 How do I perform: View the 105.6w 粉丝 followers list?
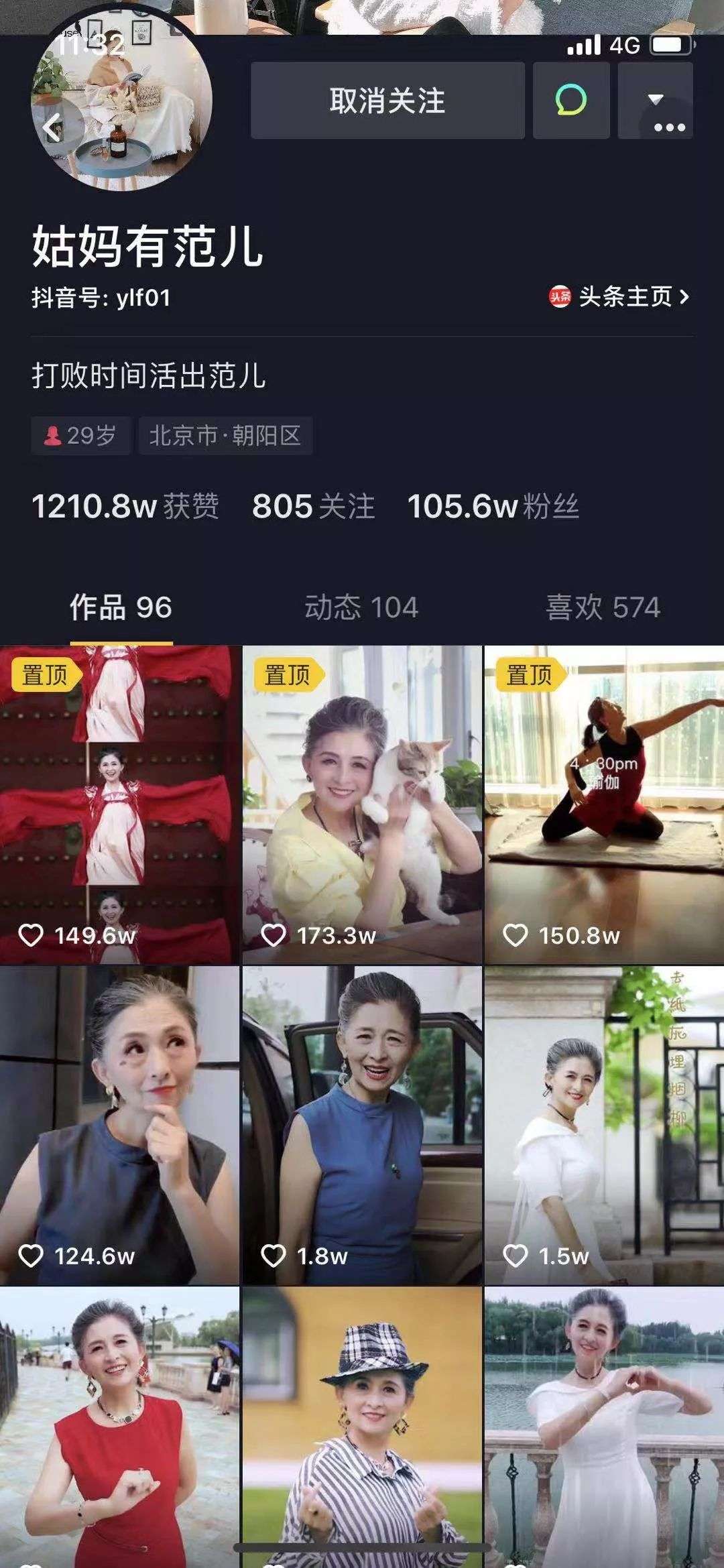[493, 506]
